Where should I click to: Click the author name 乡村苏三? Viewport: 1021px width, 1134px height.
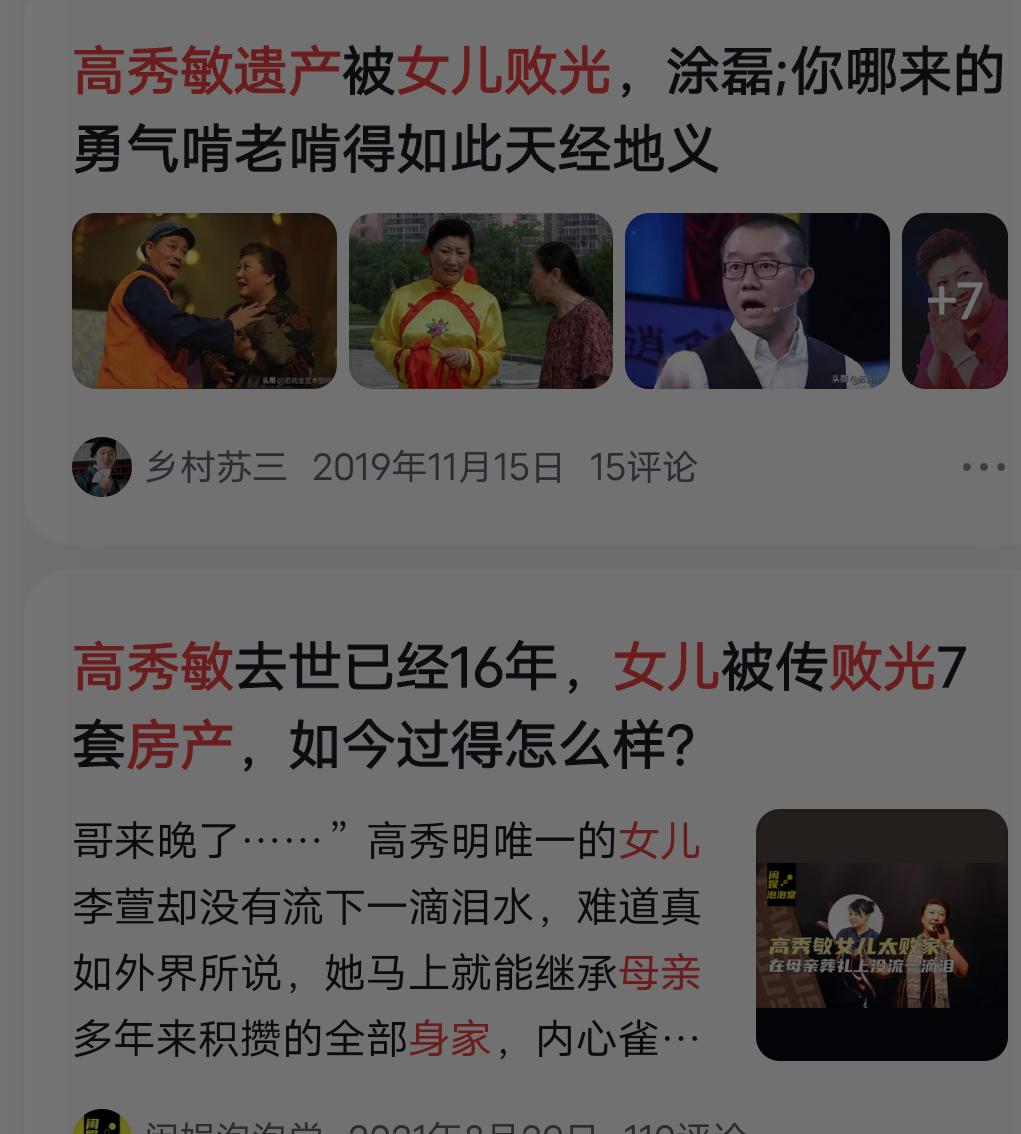(x=216, y=467)
